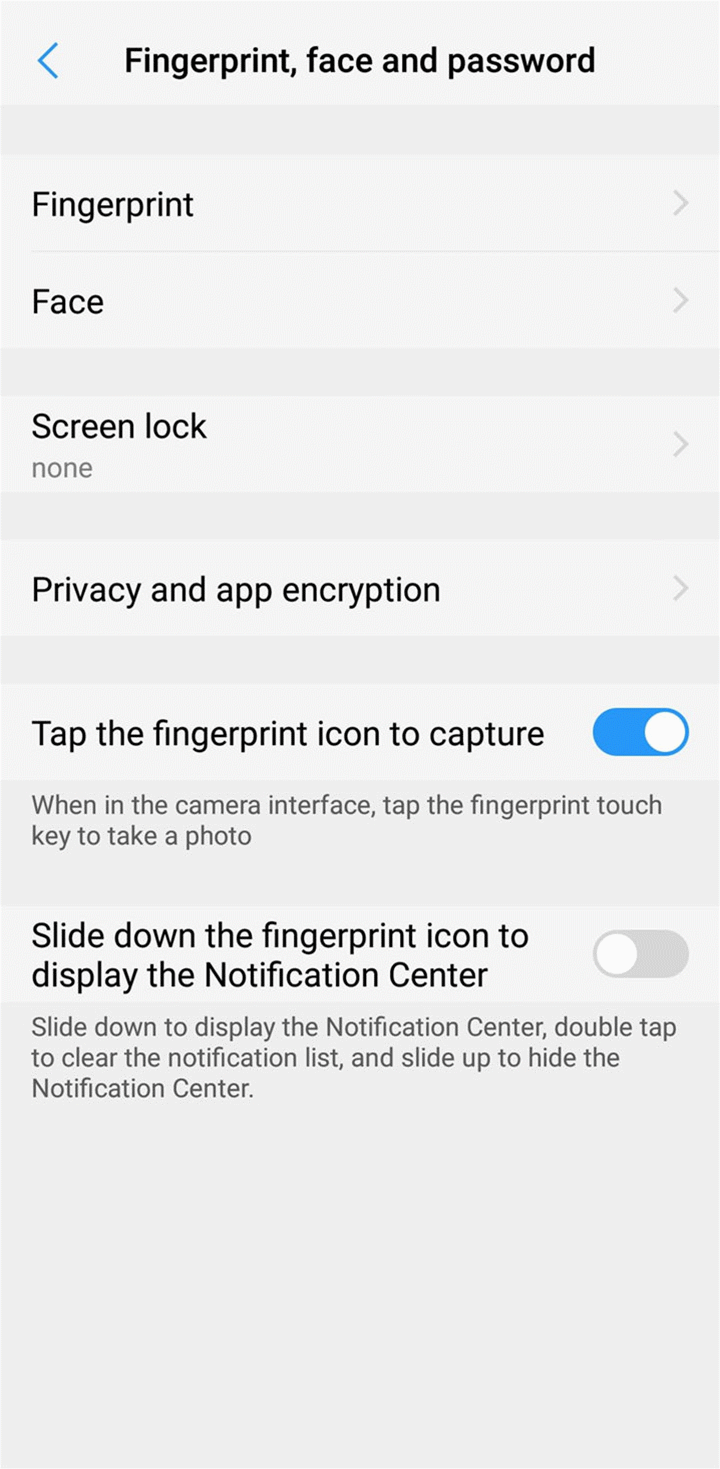720x1469 pixels.
Task: Go back using the top-left arrow
Action: [48, 61]
